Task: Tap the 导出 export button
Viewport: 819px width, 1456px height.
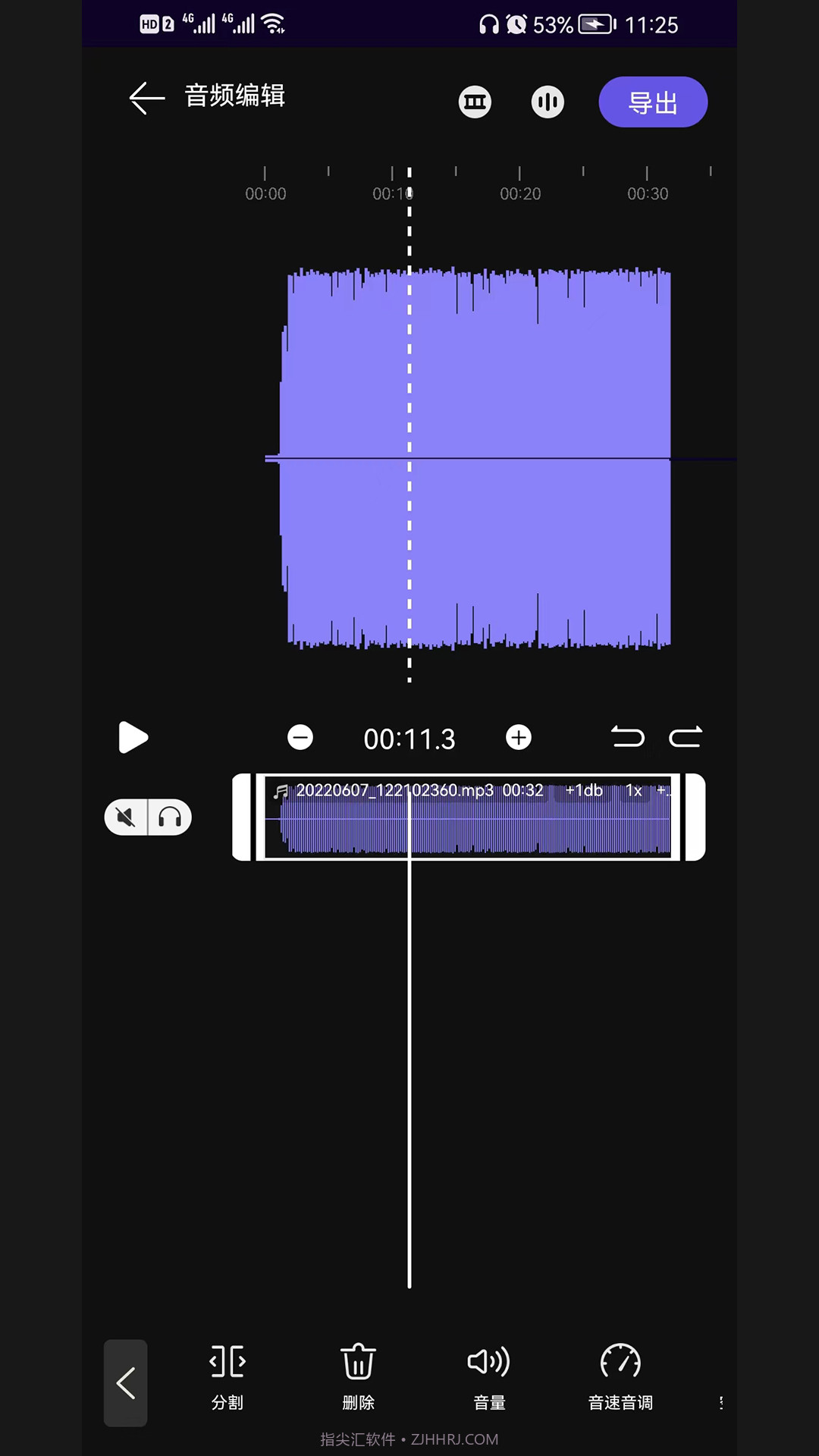Action: pyautogui.click(x=652, y=102)
